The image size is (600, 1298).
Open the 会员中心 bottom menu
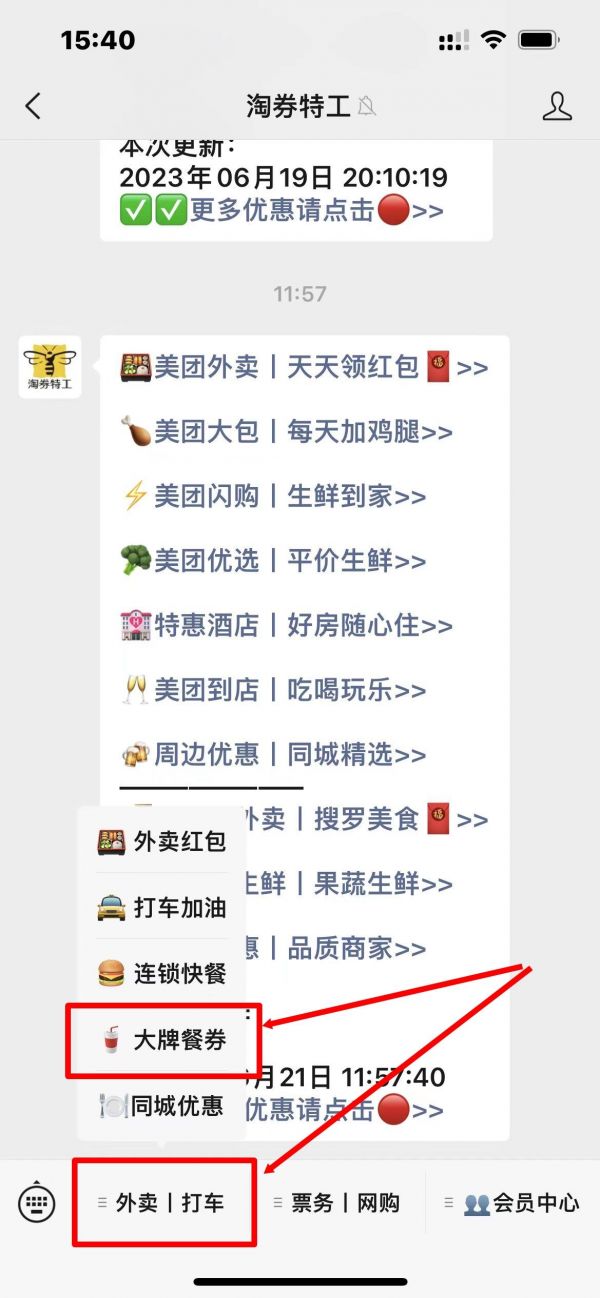[x=512, y=1202]
